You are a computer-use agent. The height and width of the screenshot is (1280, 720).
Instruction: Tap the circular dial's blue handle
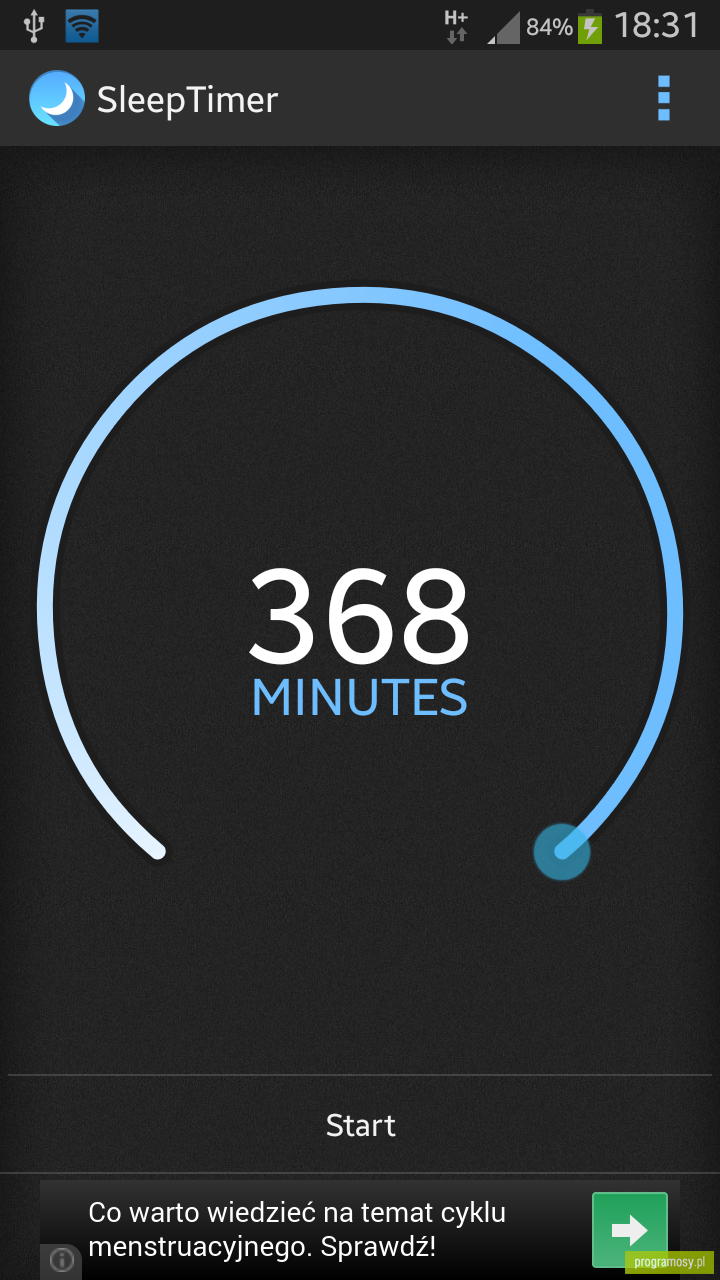point(562,852)
